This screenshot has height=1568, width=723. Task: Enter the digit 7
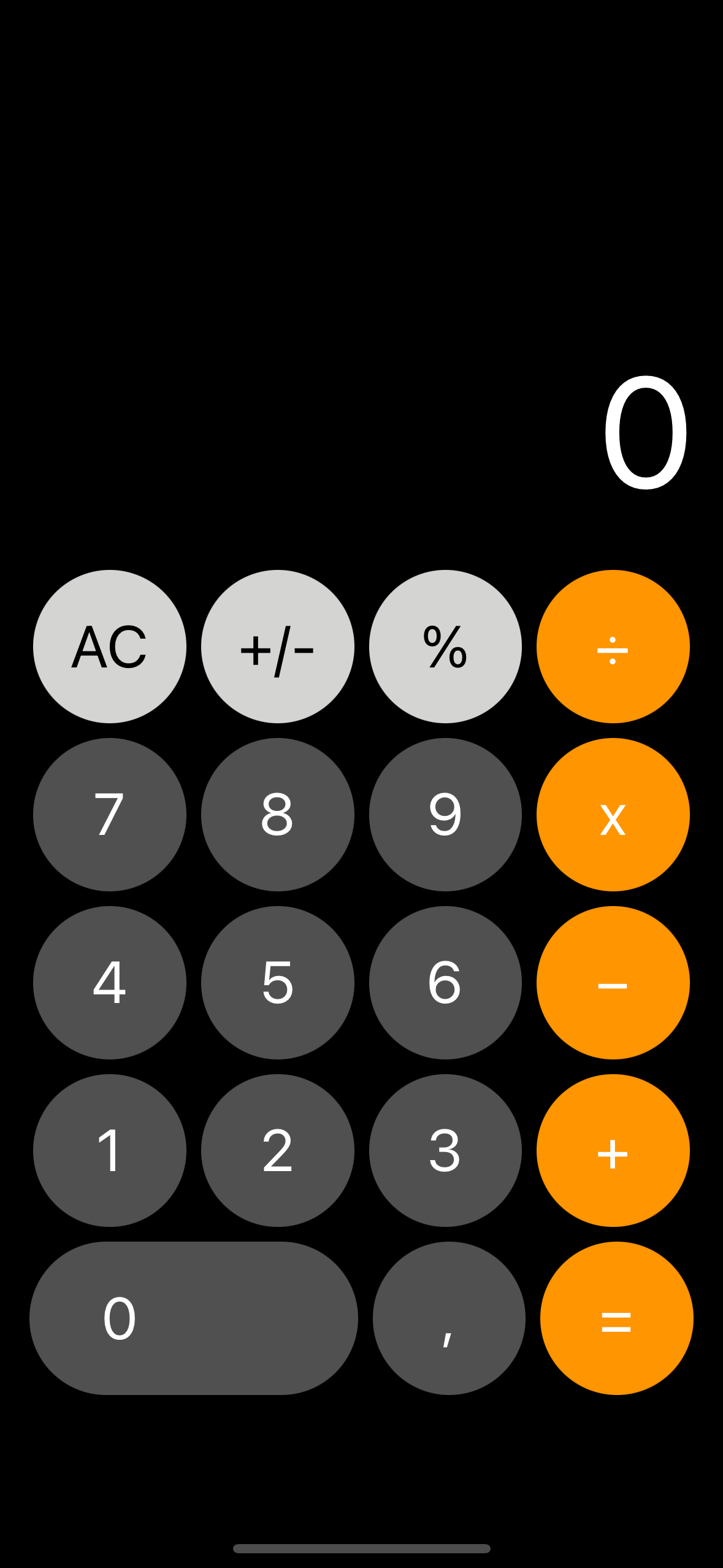[109, 815]
